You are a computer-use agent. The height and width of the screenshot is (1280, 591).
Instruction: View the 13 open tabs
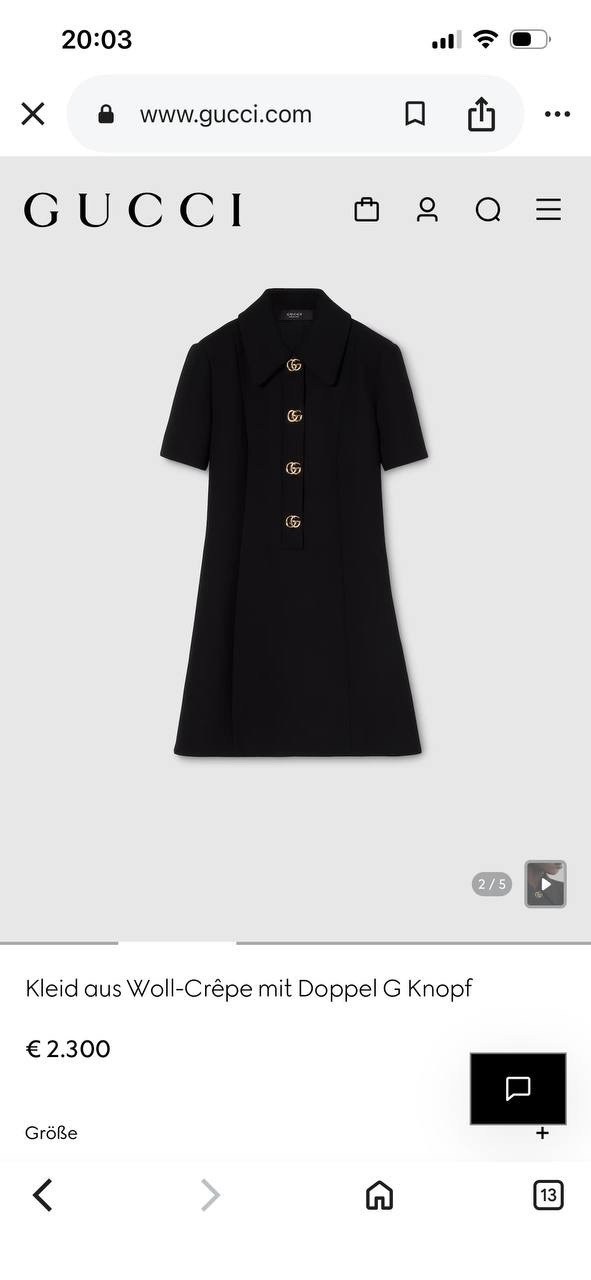pos(548,1195)
